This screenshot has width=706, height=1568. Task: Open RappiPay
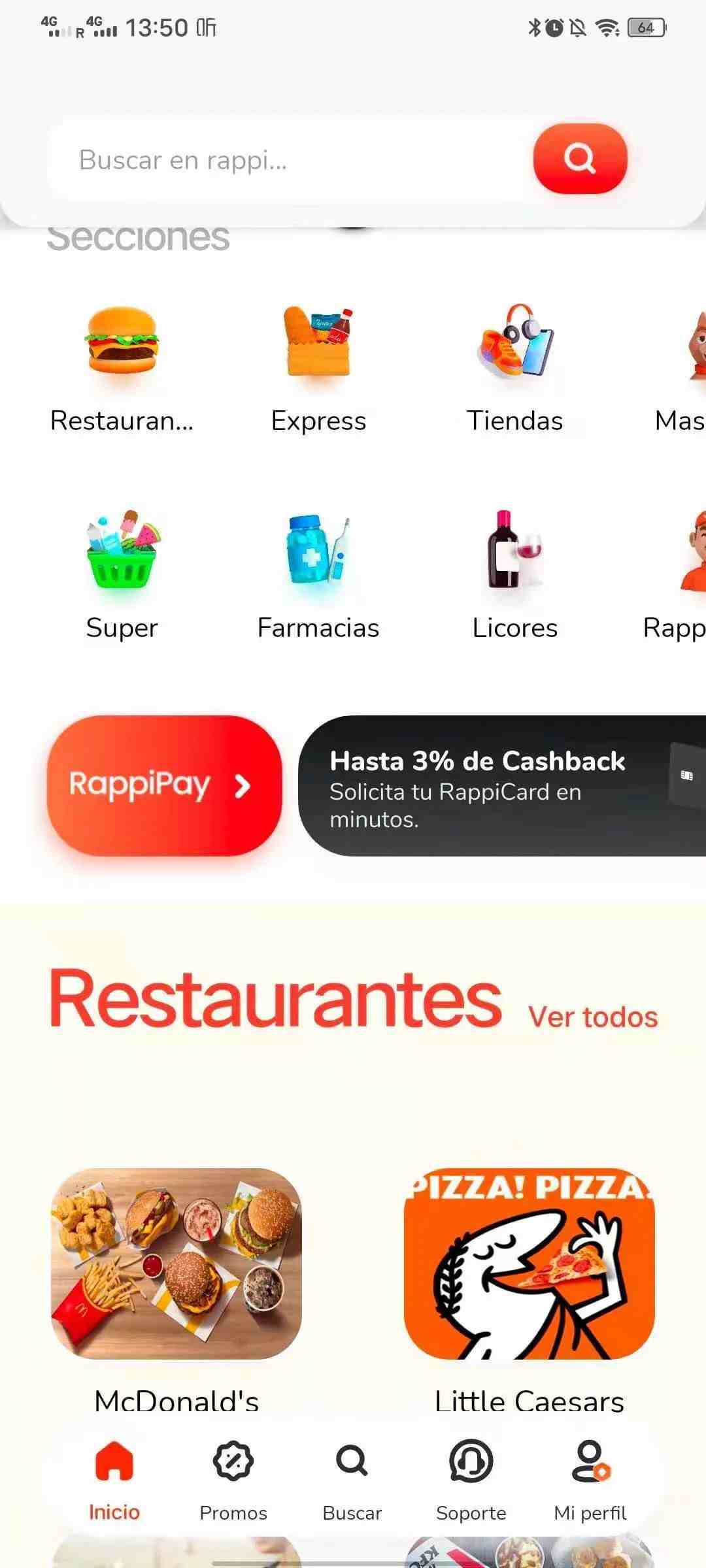[x=164, y=785]
